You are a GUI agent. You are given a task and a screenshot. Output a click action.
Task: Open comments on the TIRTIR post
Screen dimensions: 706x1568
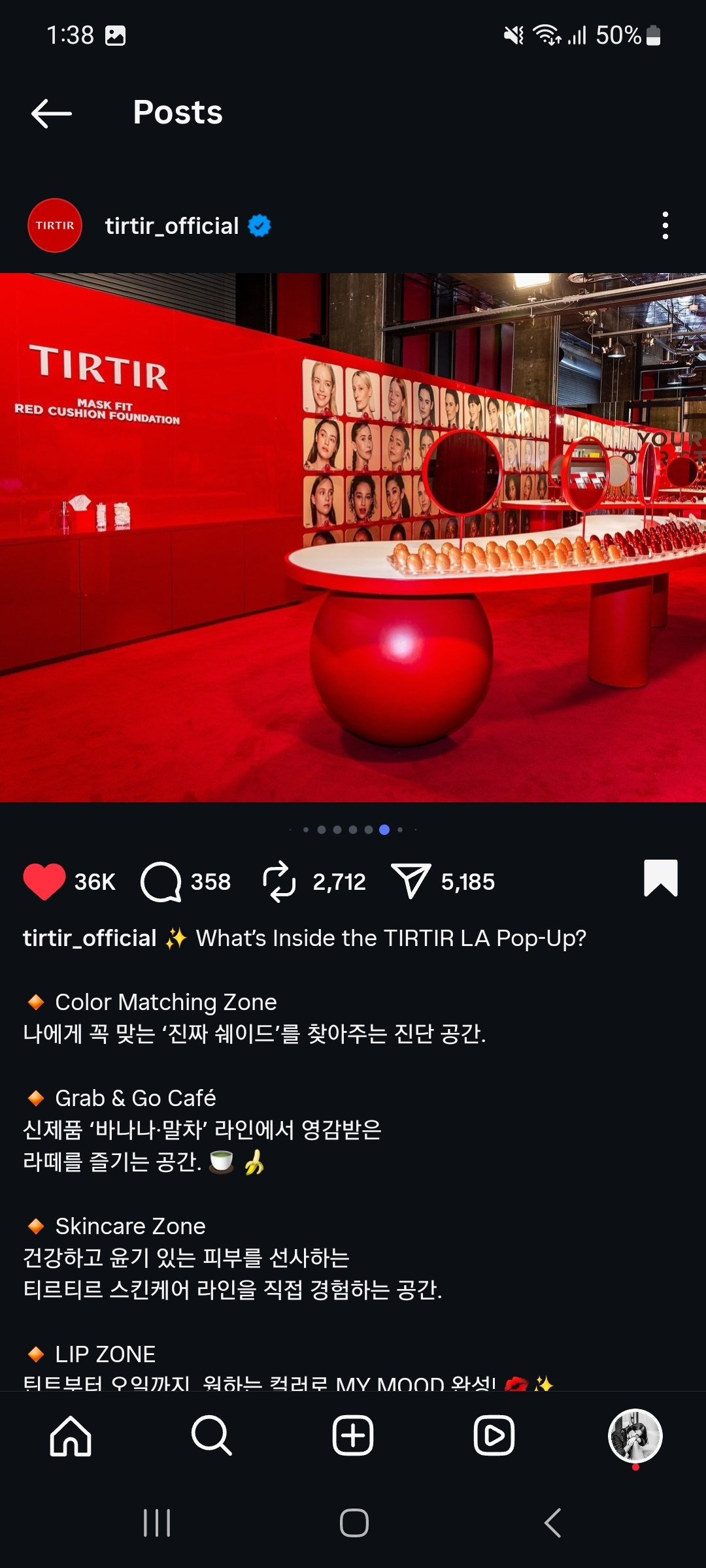pyautogui.click(x=161, y=881)
